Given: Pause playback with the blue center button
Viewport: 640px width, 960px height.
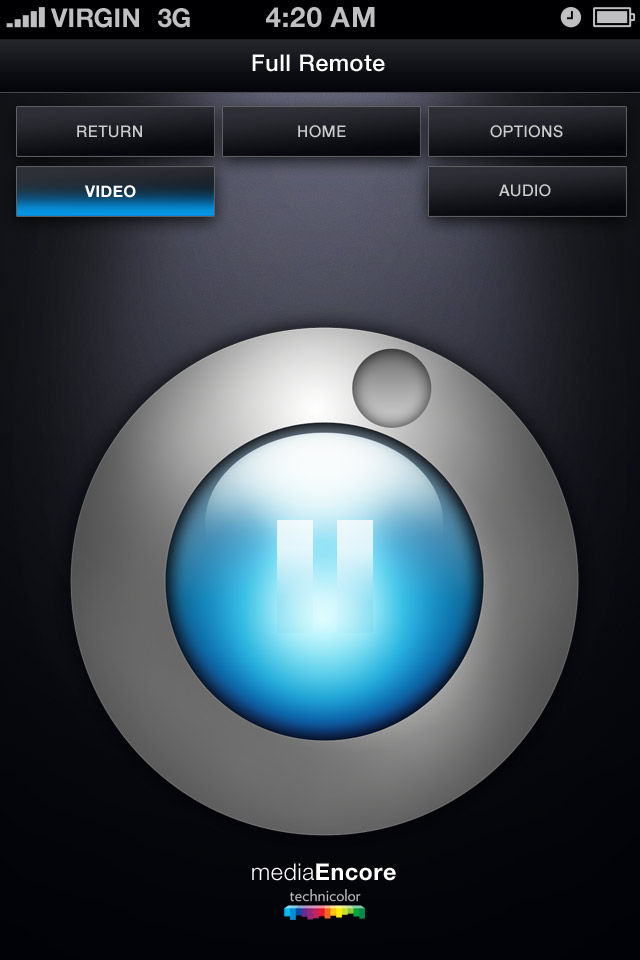Looking at the screenshot, I should [x=324, y=581].
